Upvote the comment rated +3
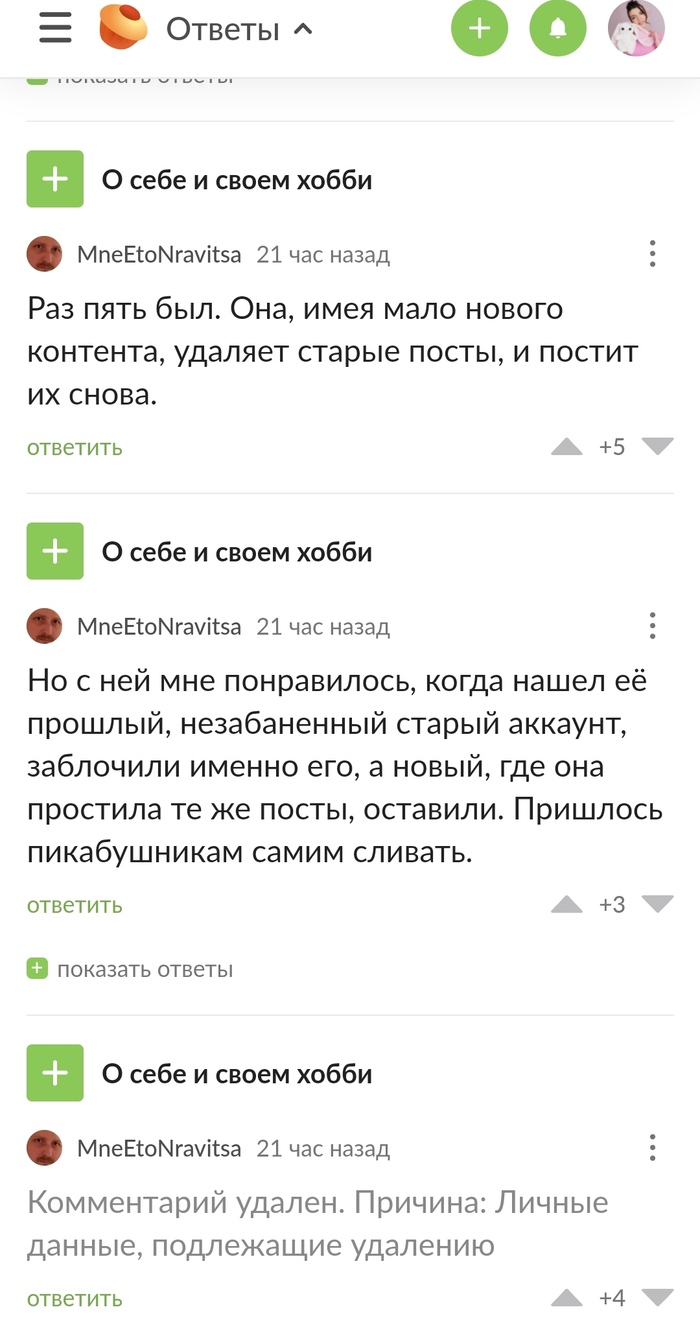This screenshot has width=700, height=1329. pyautogui.click(x=567, y=904)
